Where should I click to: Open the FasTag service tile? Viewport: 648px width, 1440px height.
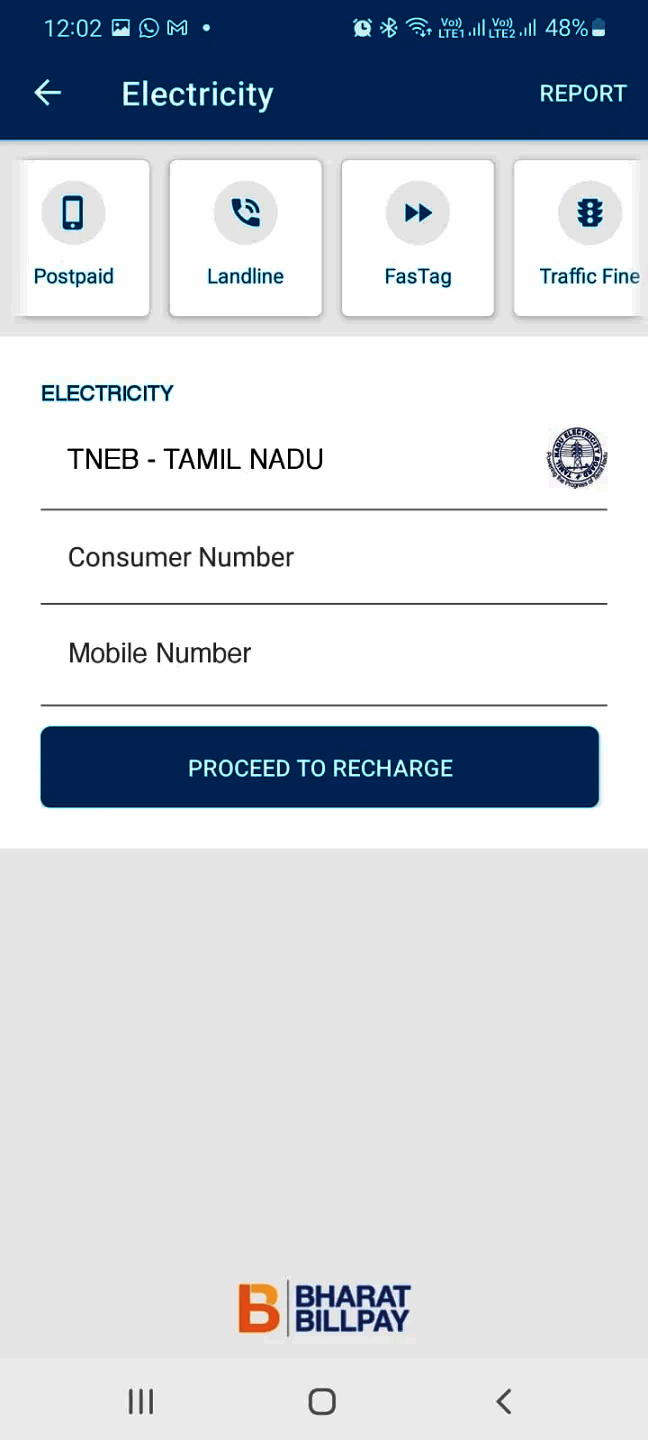click(418, 238)
